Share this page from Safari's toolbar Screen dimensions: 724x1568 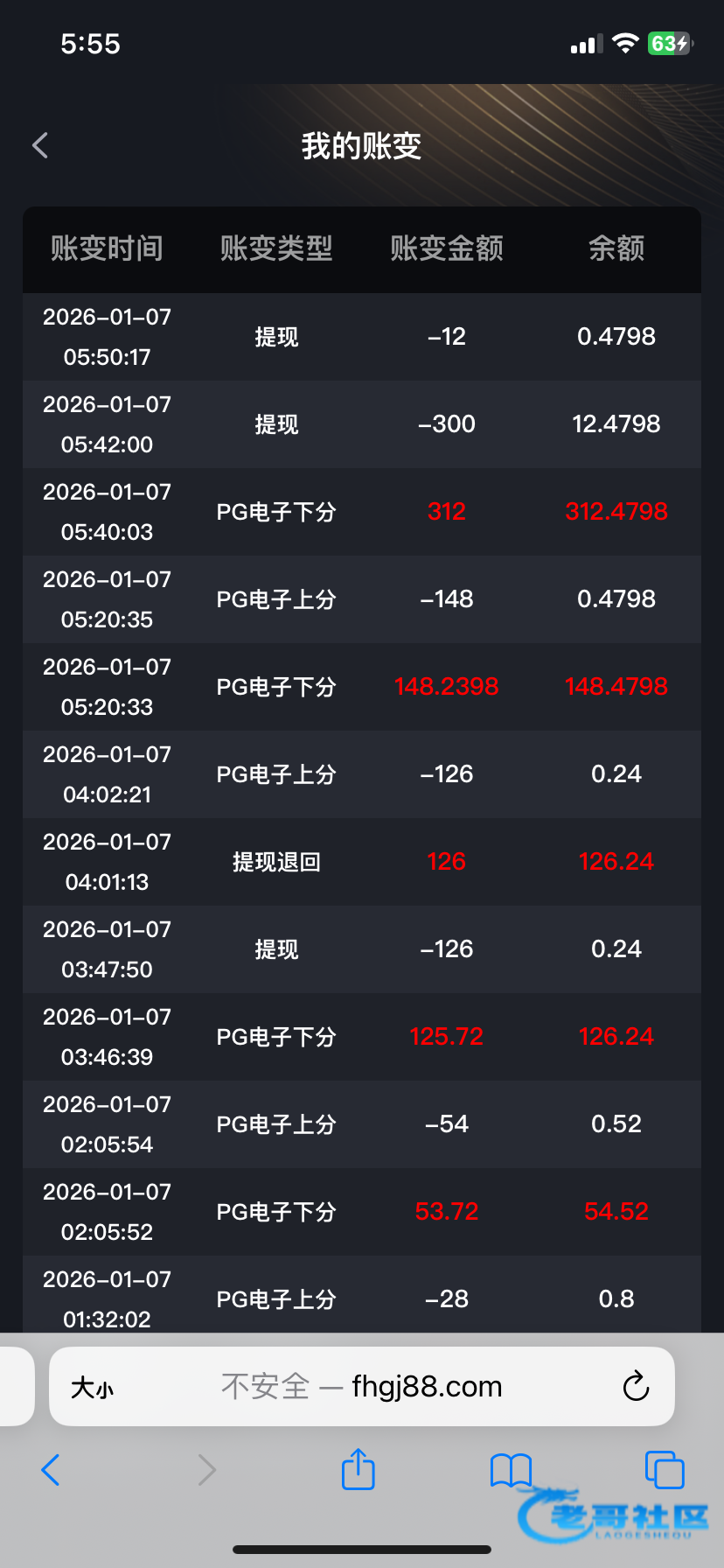[358, 1470]
